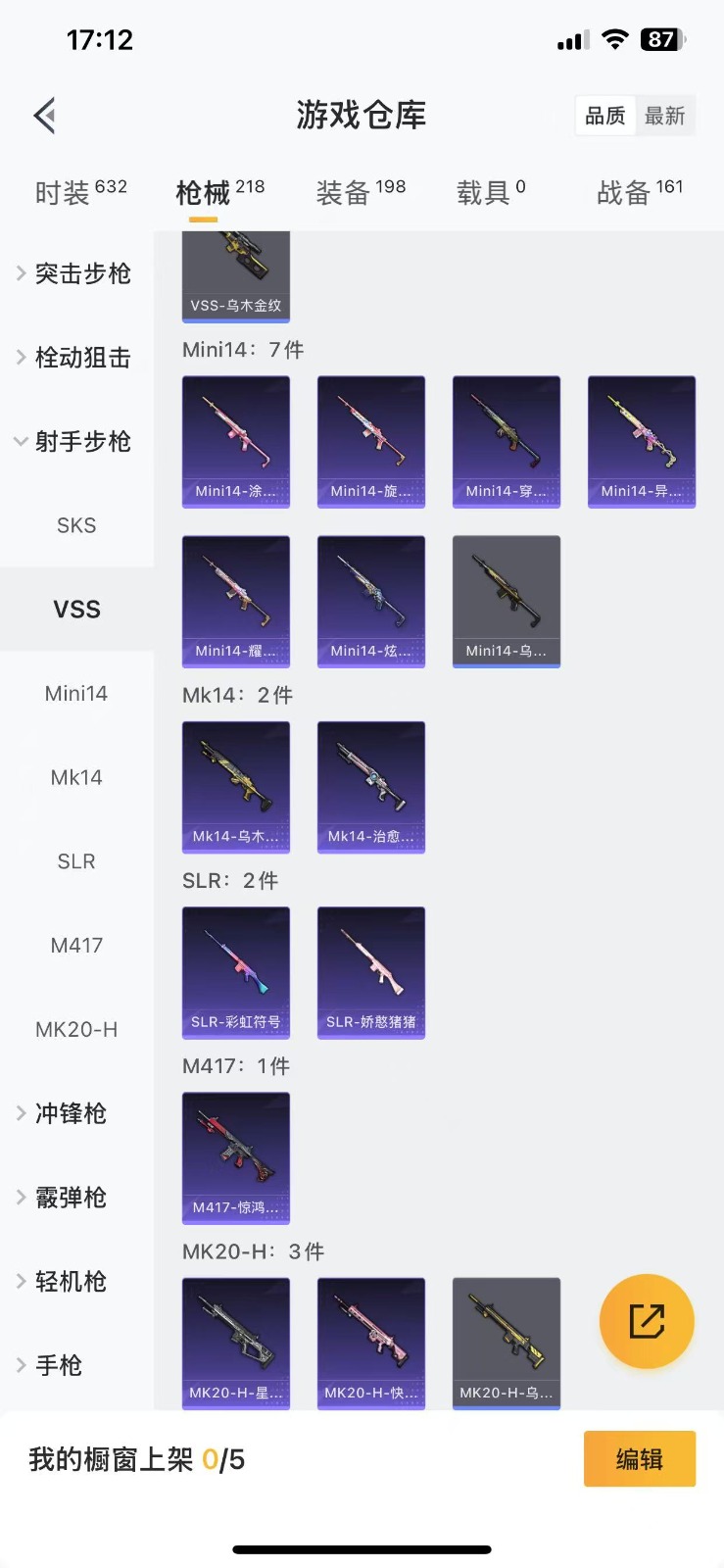Select SKS in the side list
The height and width of the screenshot is (1568, 724).
tap(76, 525)
